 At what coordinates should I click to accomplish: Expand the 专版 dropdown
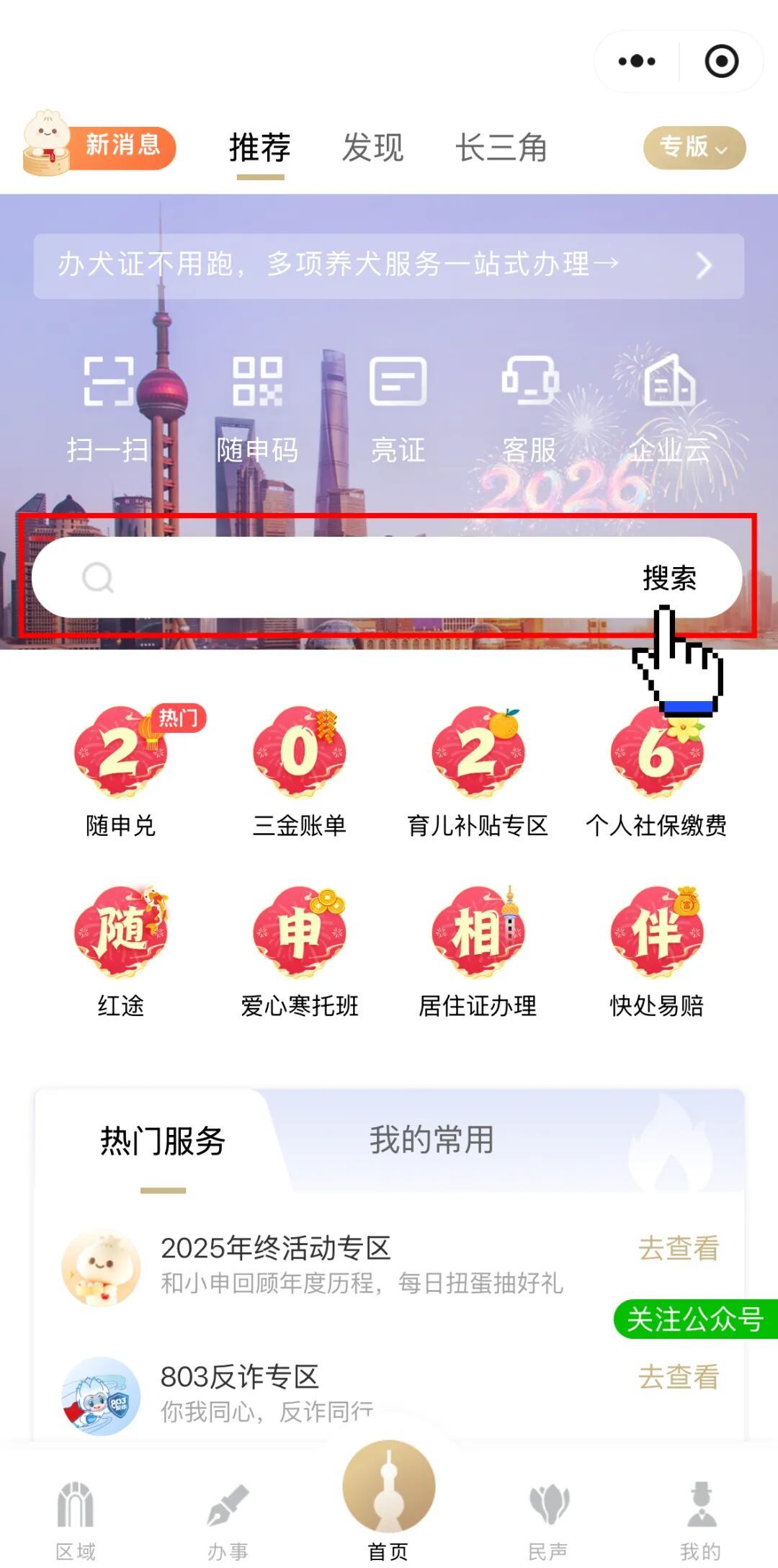pos(694,148)
